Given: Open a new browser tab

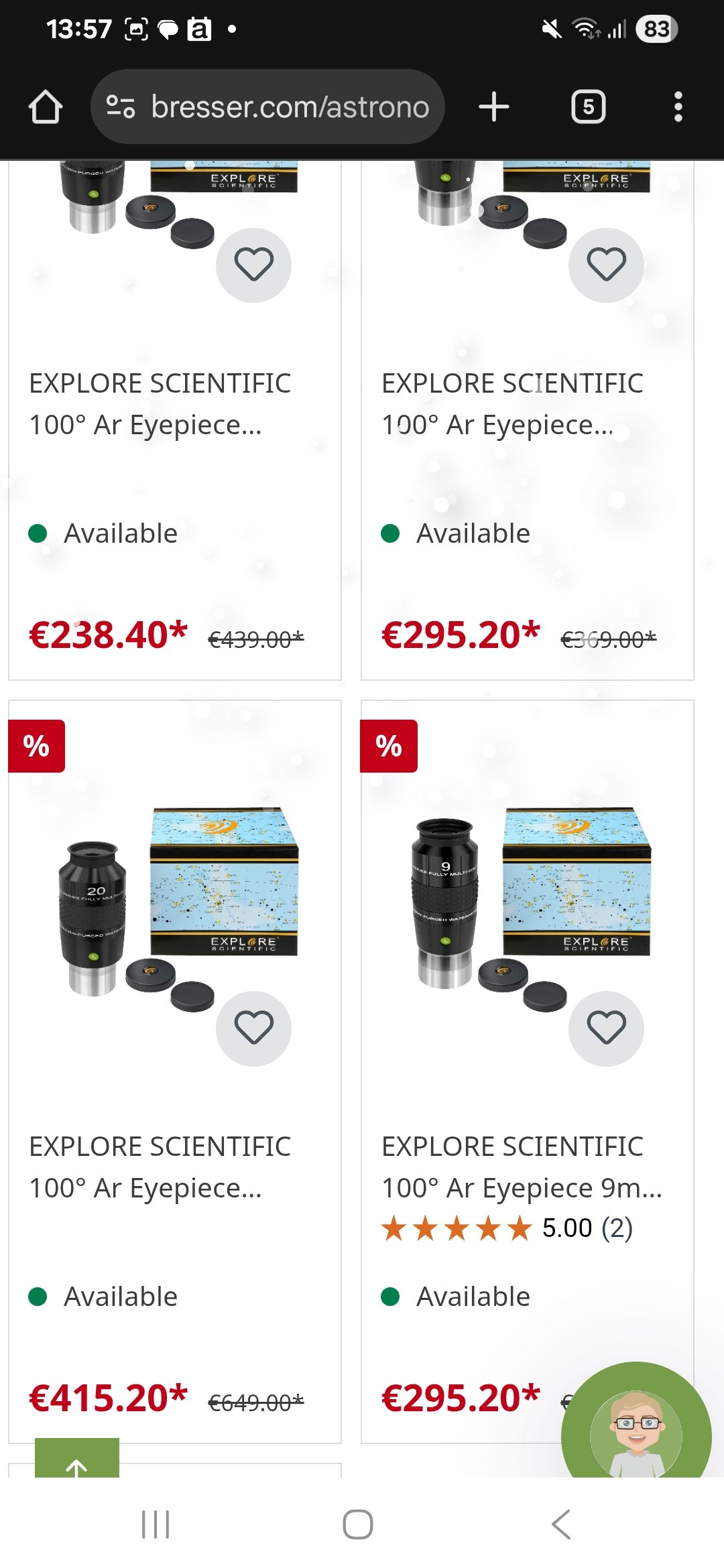Looking at the screenshot, I should 494,107.
